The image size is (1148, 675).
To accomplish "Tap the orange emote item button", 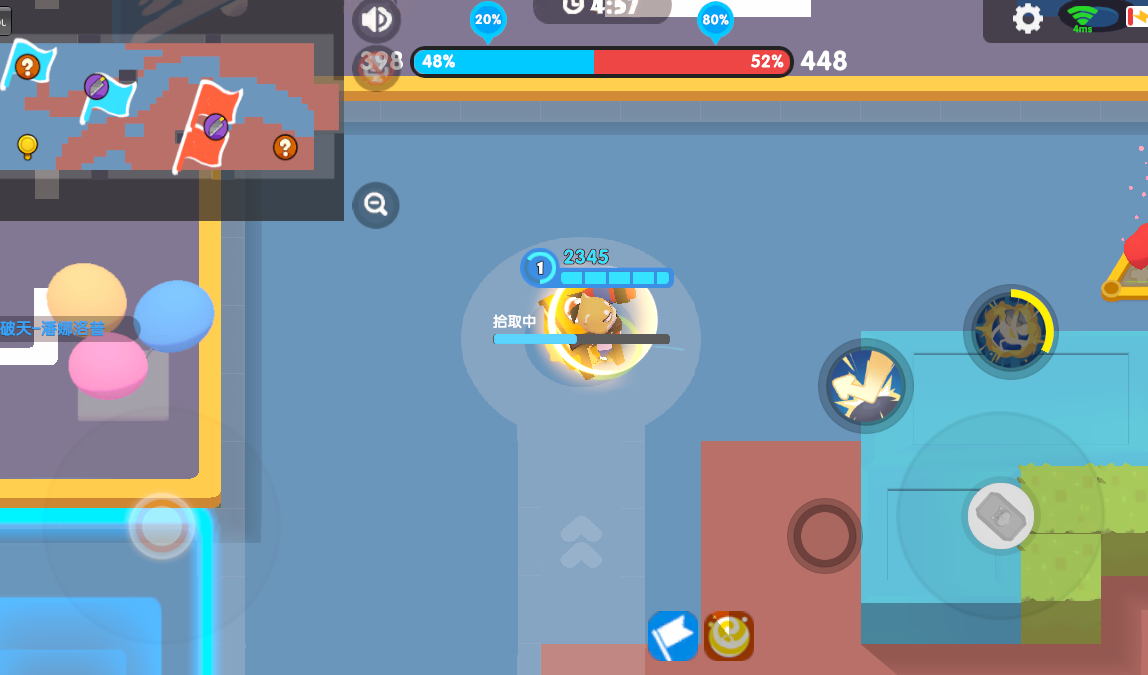I will coord(729,636).
